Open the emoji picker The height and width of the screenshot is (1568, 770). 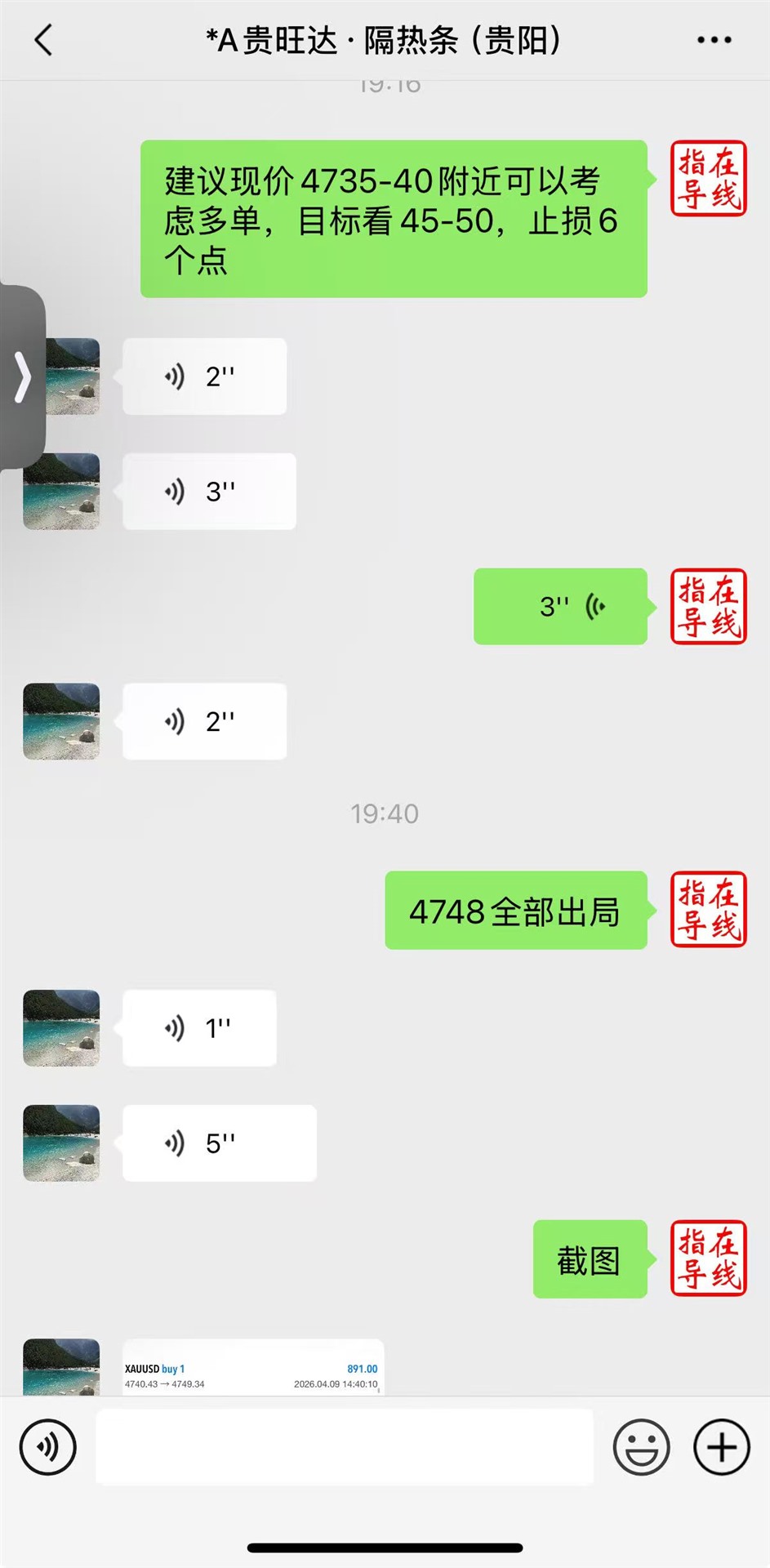(641, 1447)
